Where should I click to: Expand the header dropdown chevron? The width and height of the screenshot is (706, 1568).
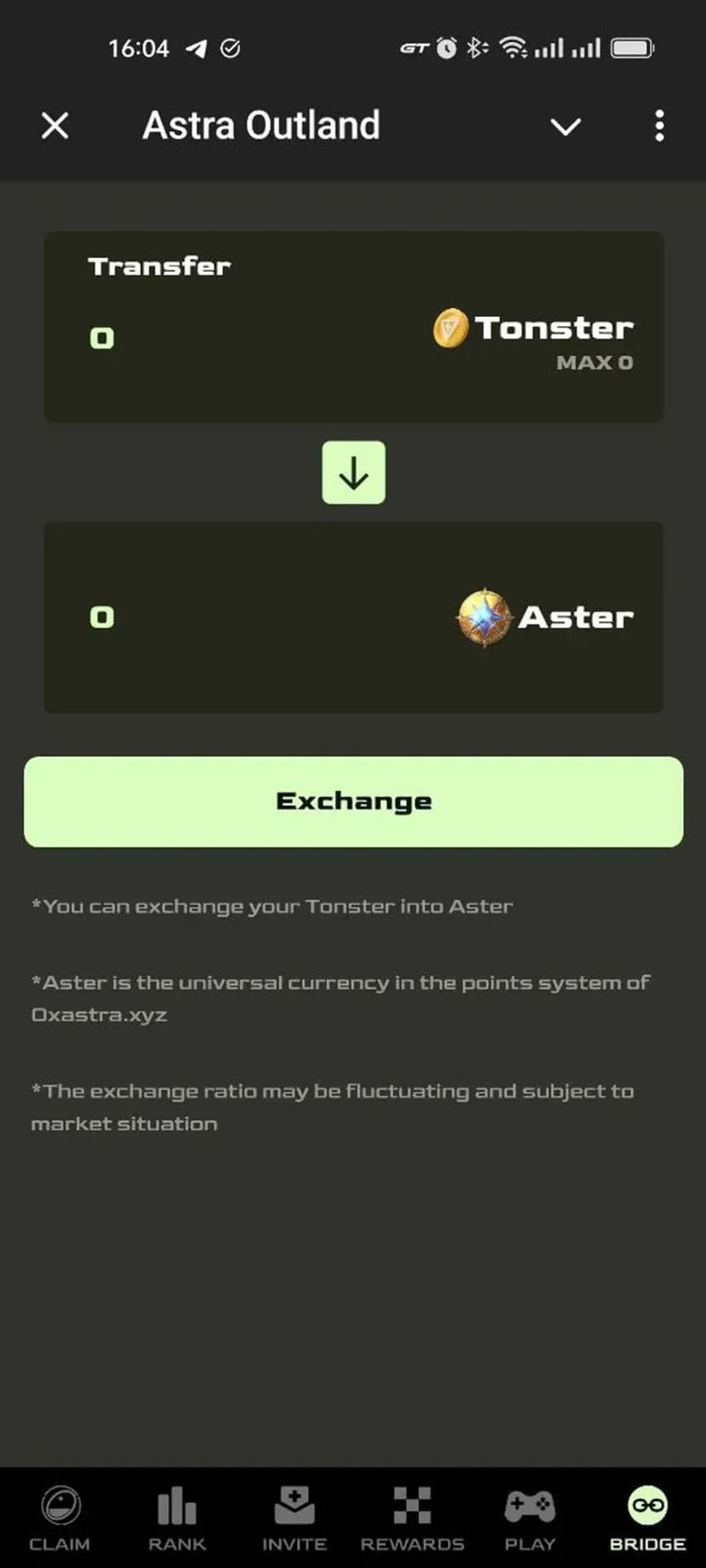pyautogui.click(x=565, y=127)
